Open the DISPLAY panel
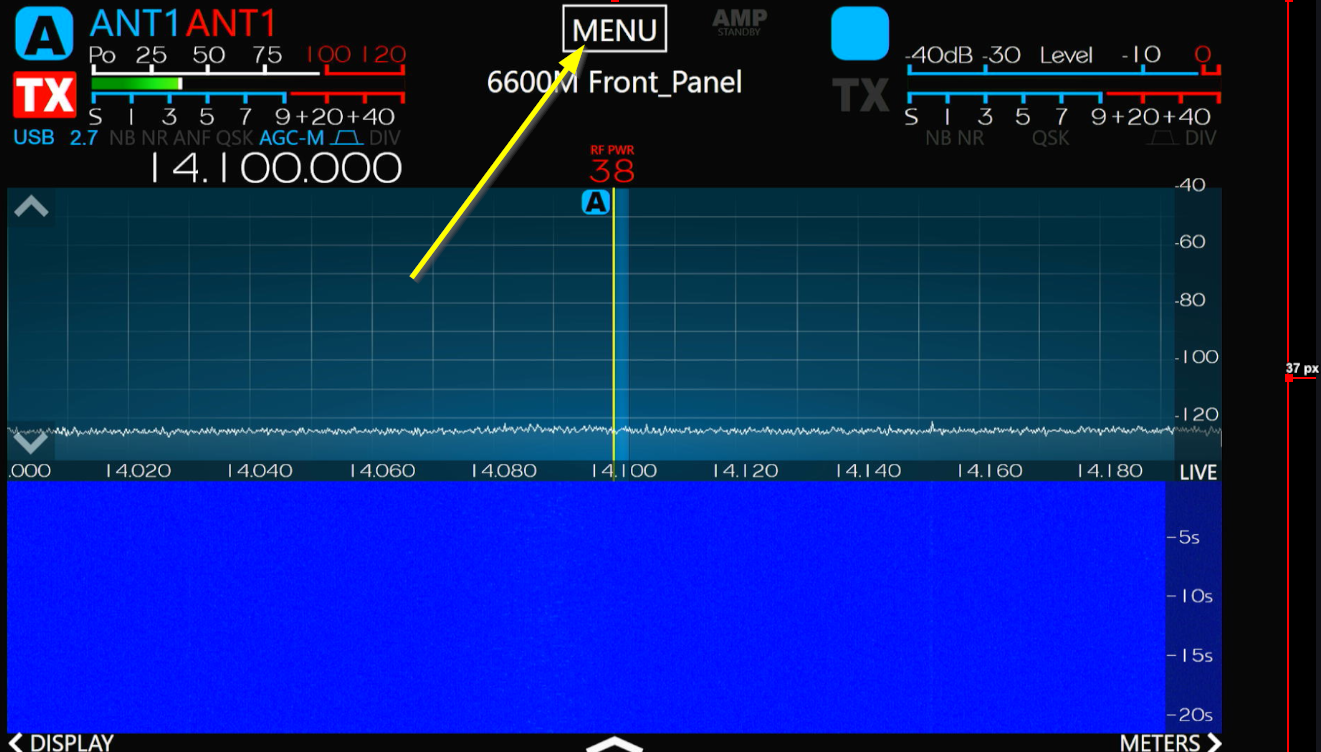Image resolution: width=1321 pixels, height=752 pixels. 62,742
